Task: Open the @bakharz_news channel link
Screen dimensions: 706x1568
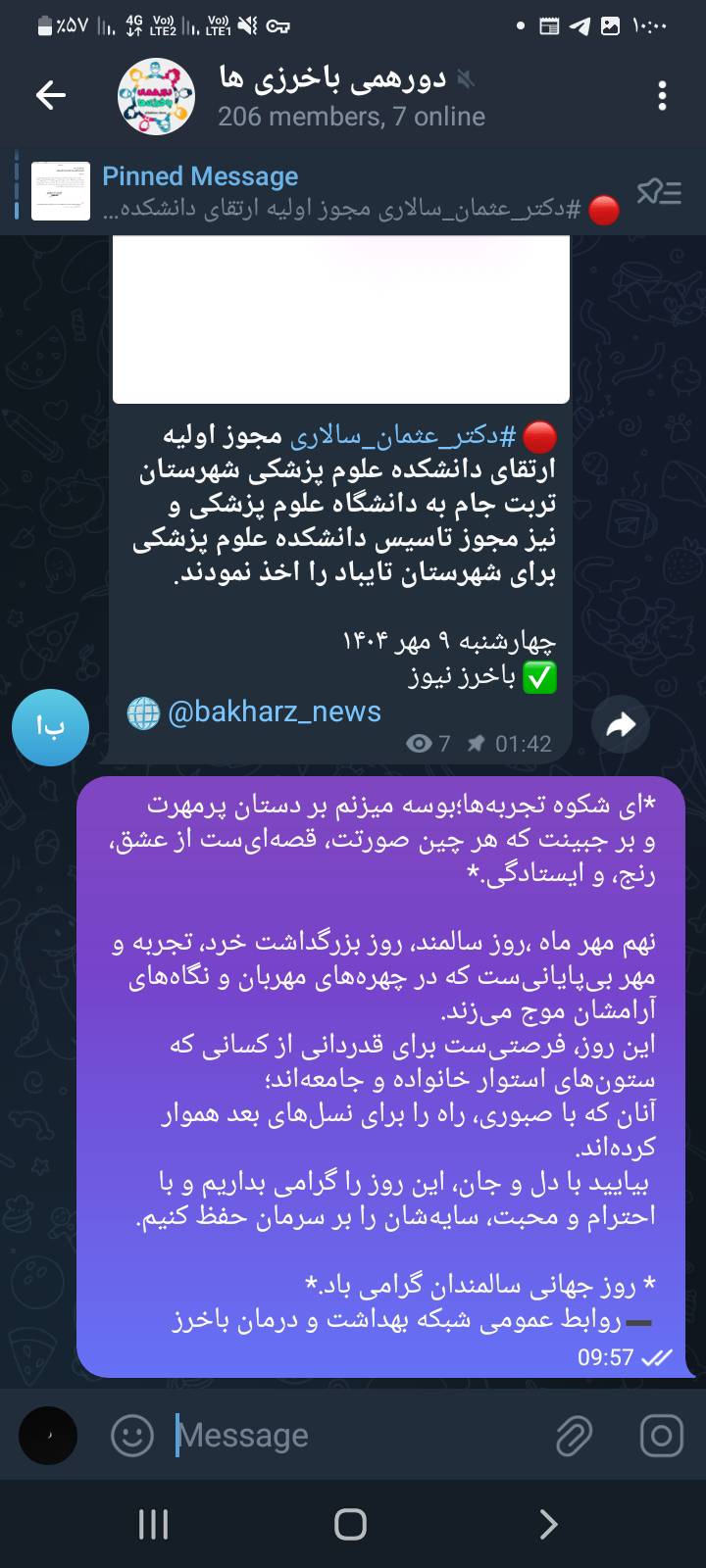Action: tap(274, 711)
